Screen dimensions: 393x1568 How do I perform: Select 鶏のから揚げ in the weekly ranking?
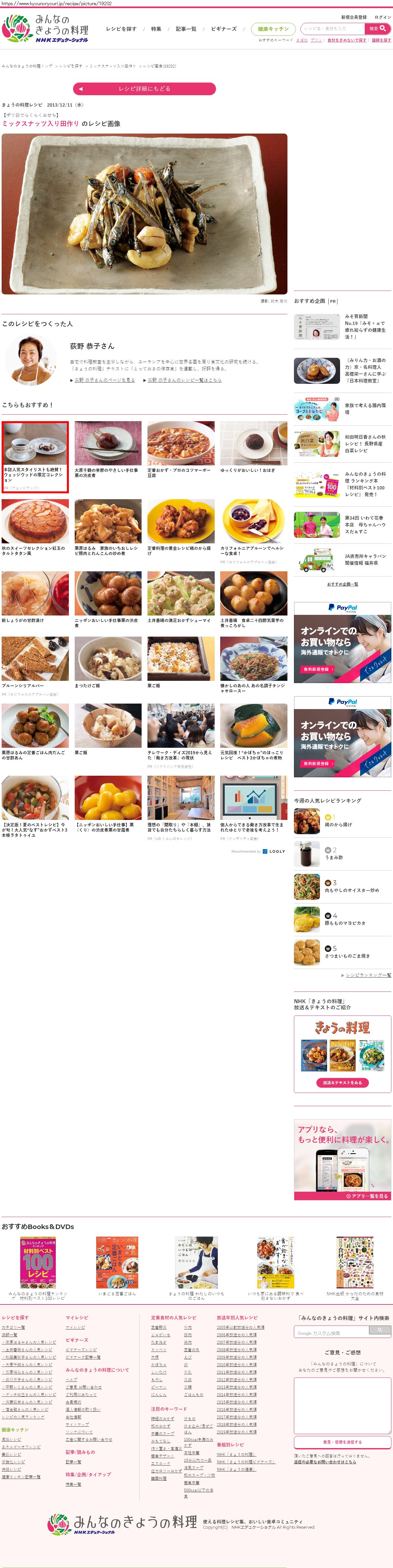tap(338, 825)
